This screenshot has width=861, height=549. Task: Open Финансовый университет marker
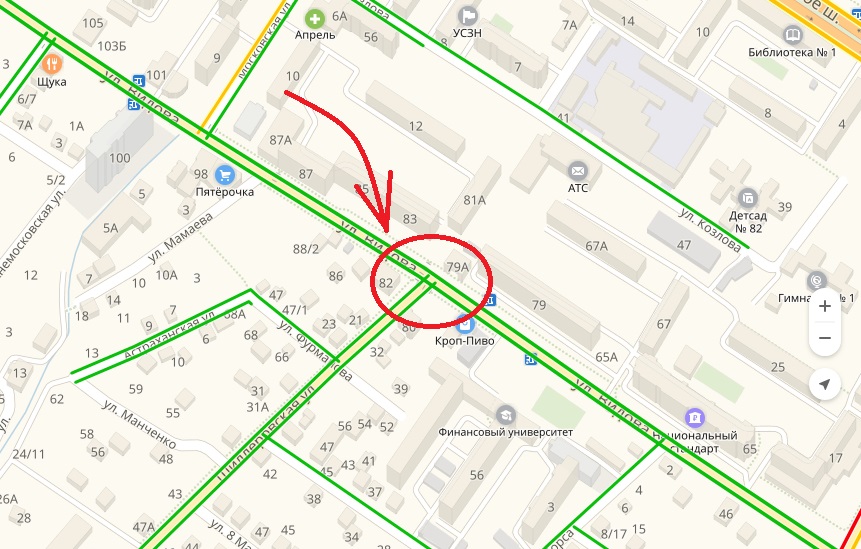click(506, 414)
